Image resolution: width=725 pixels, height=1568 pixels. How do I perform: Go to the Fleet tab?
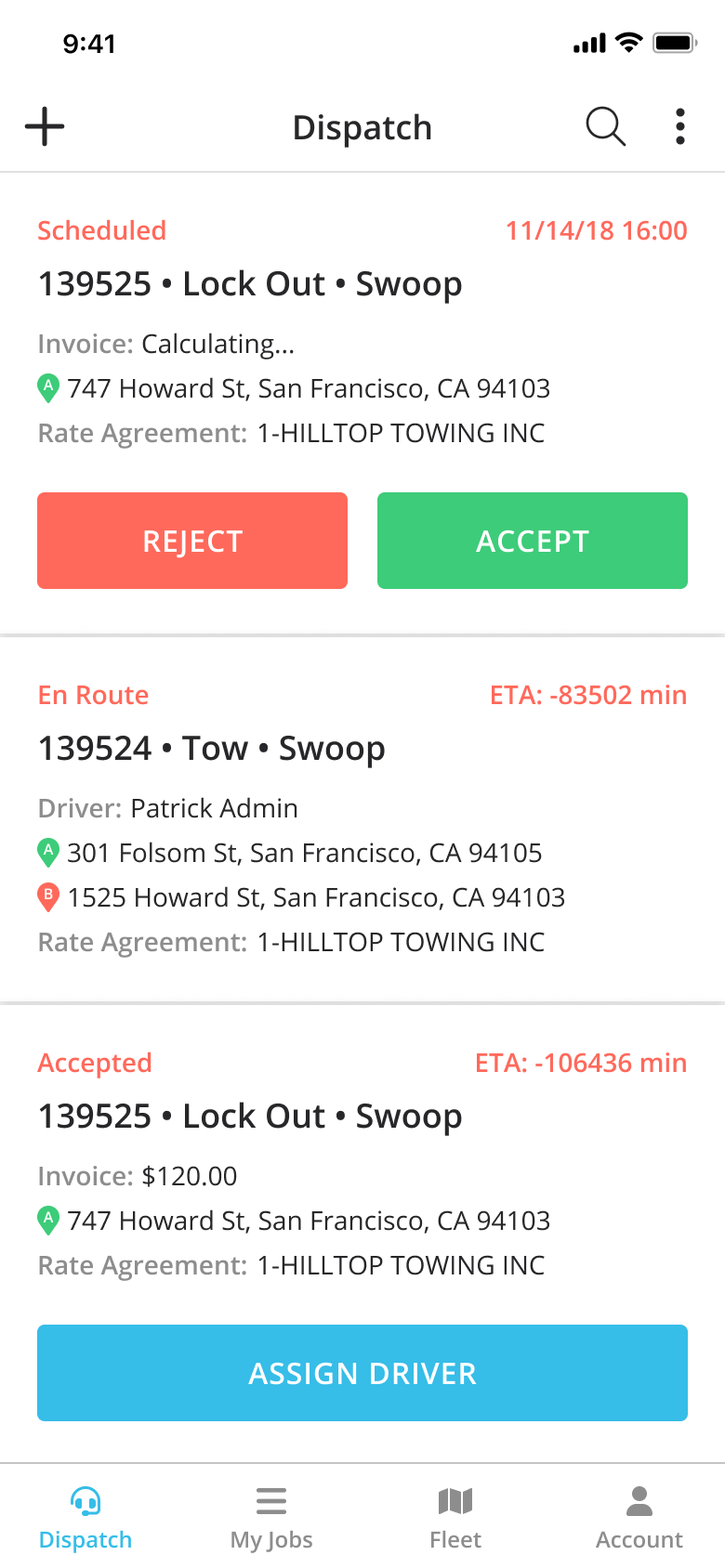pos(455,1518)
